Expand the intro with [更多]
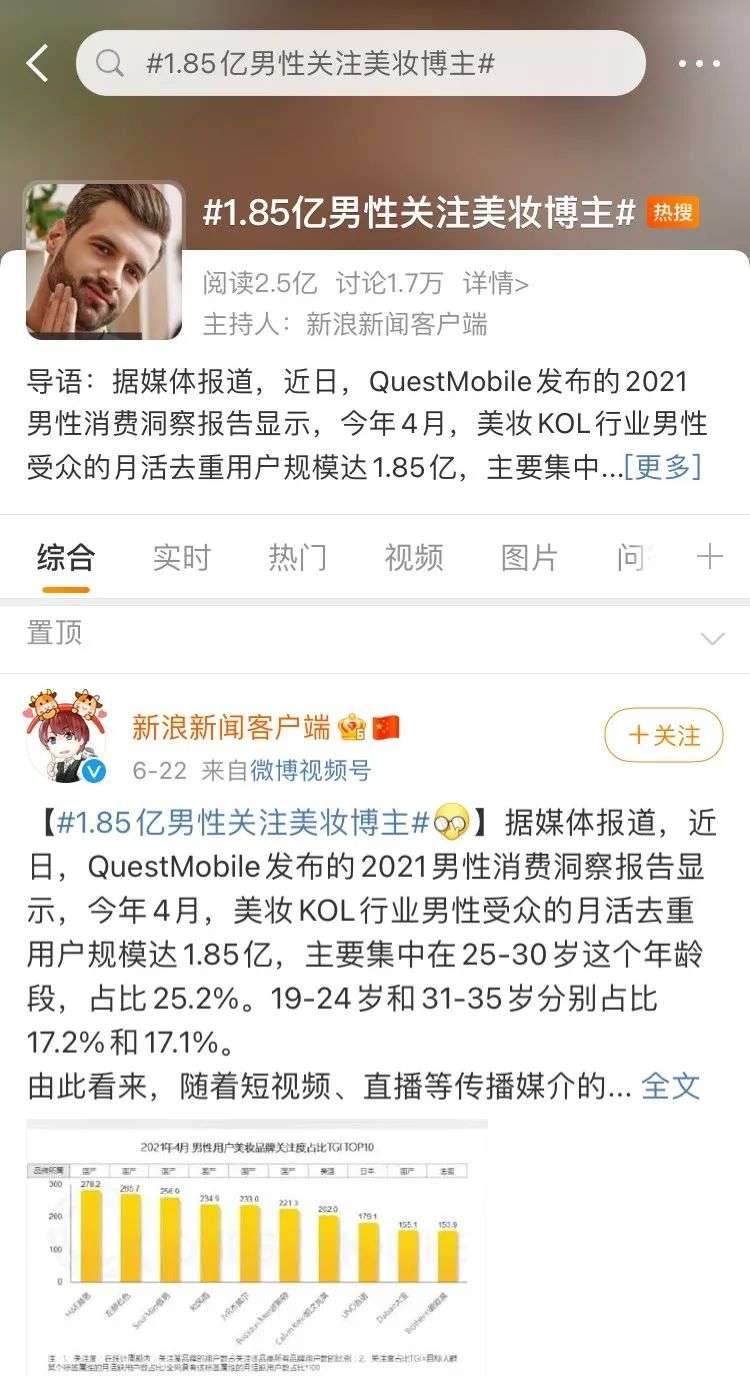Image resolution: width=750 pixels, height=1376 pixels. (662, 466)
